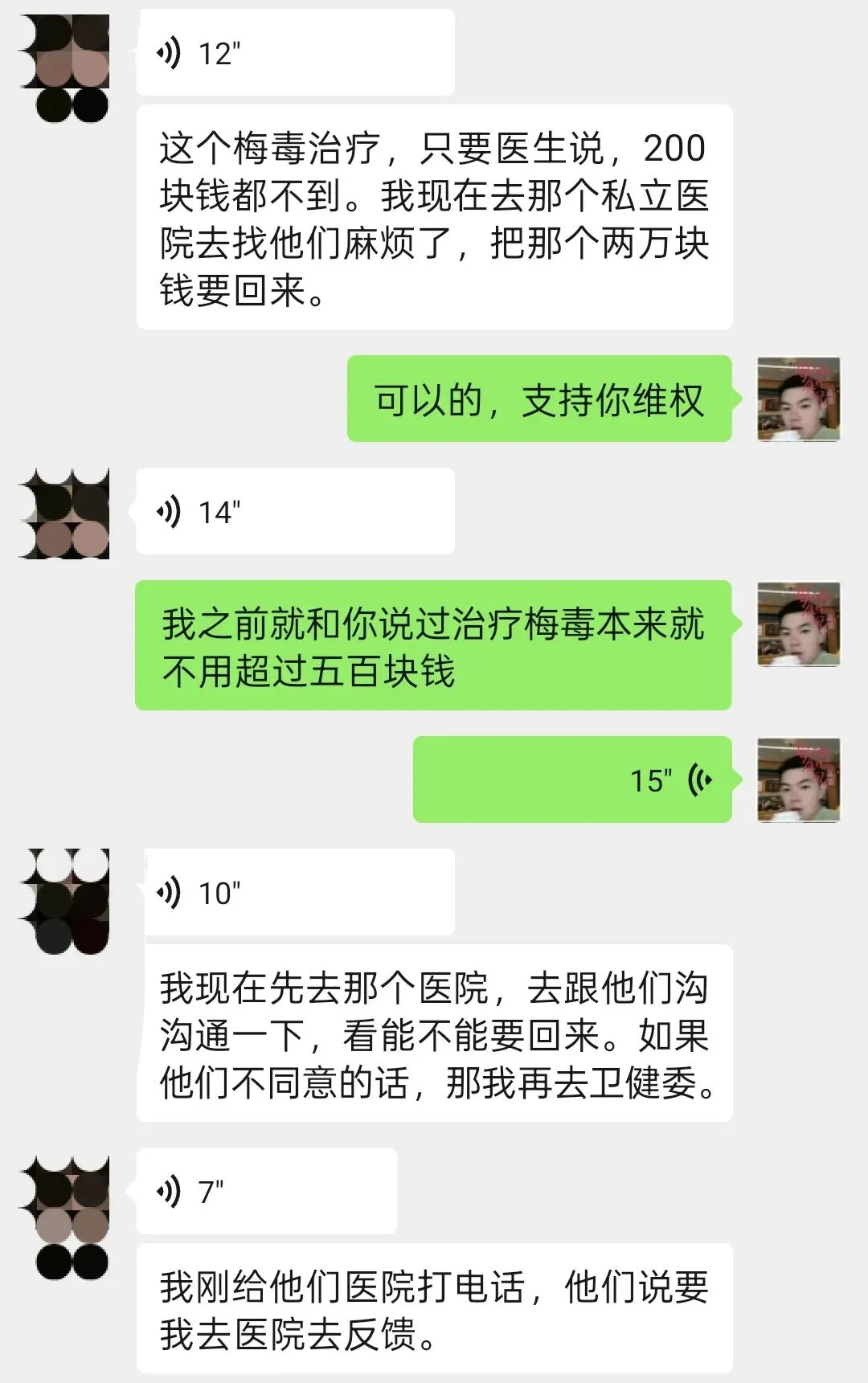Open contact avatar next to 12-second voice message
The height and width of the screenshot is (1383, 868).
click(x=64, y=68)
